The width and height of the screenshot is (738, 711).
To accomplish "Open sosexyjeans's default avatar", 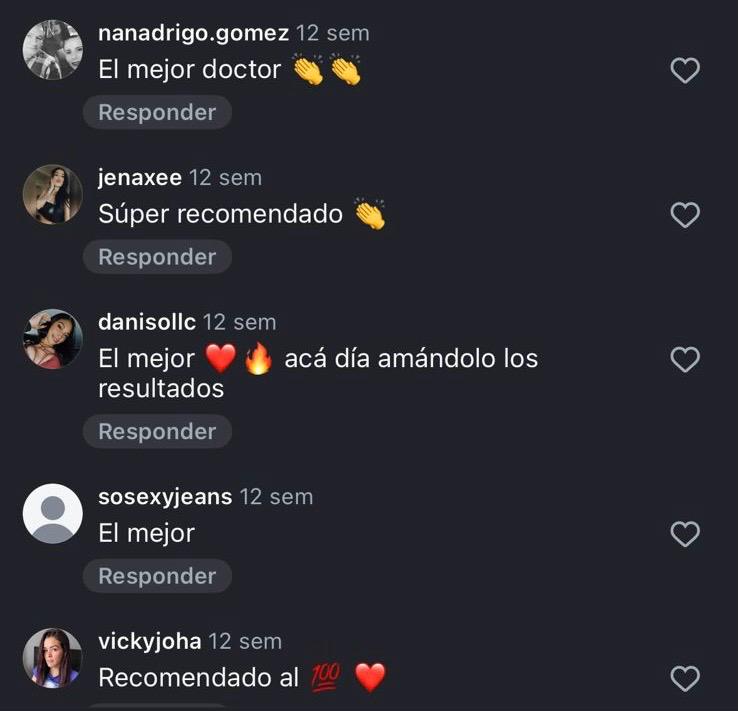I will (52, 514).
